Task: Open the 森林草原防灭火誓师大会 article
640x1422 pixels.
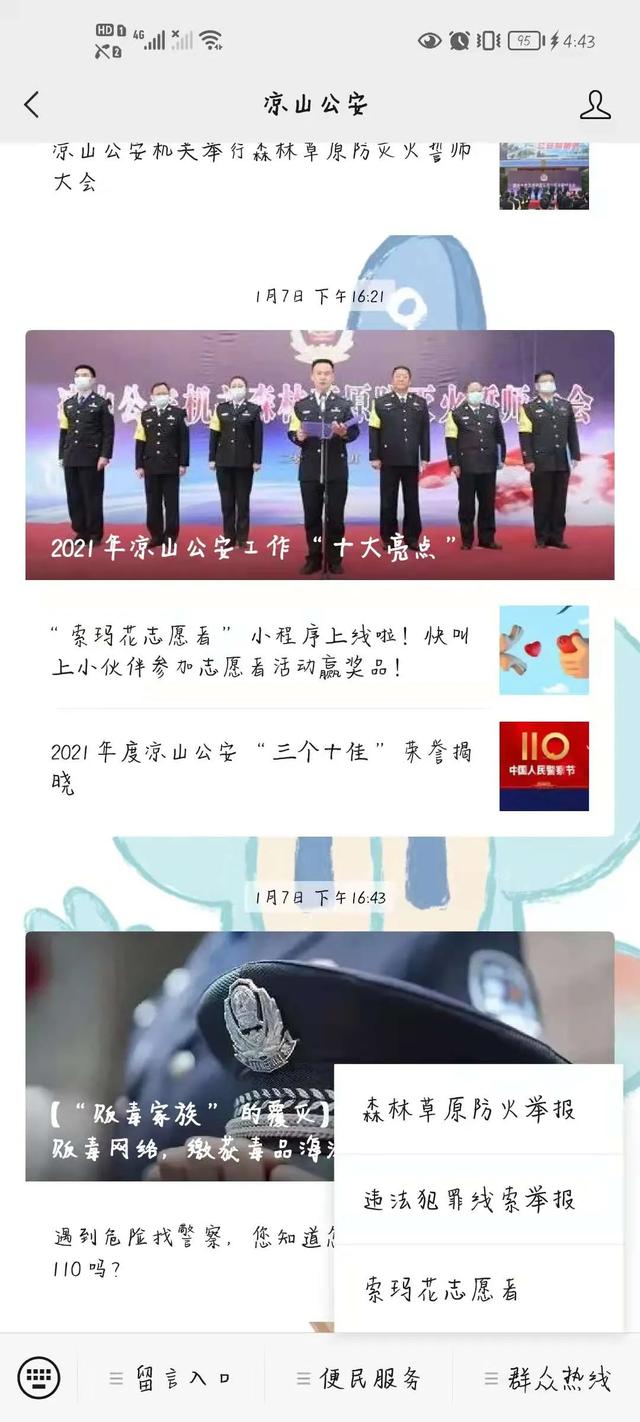Action: click(x=260, y=168)
